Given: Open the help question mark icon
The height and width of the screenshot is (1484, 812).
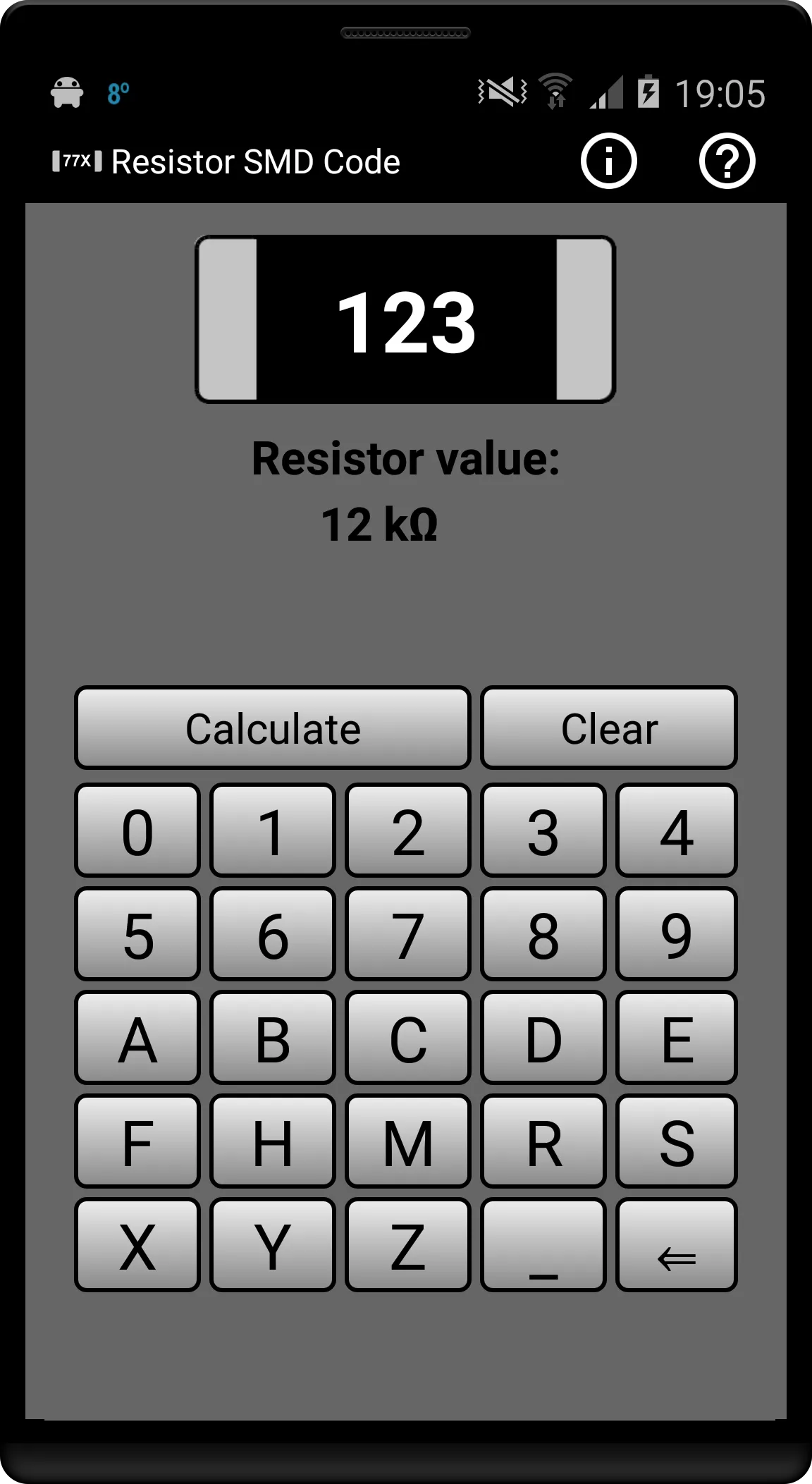Looking at the screenshot, I should [727, 161].
